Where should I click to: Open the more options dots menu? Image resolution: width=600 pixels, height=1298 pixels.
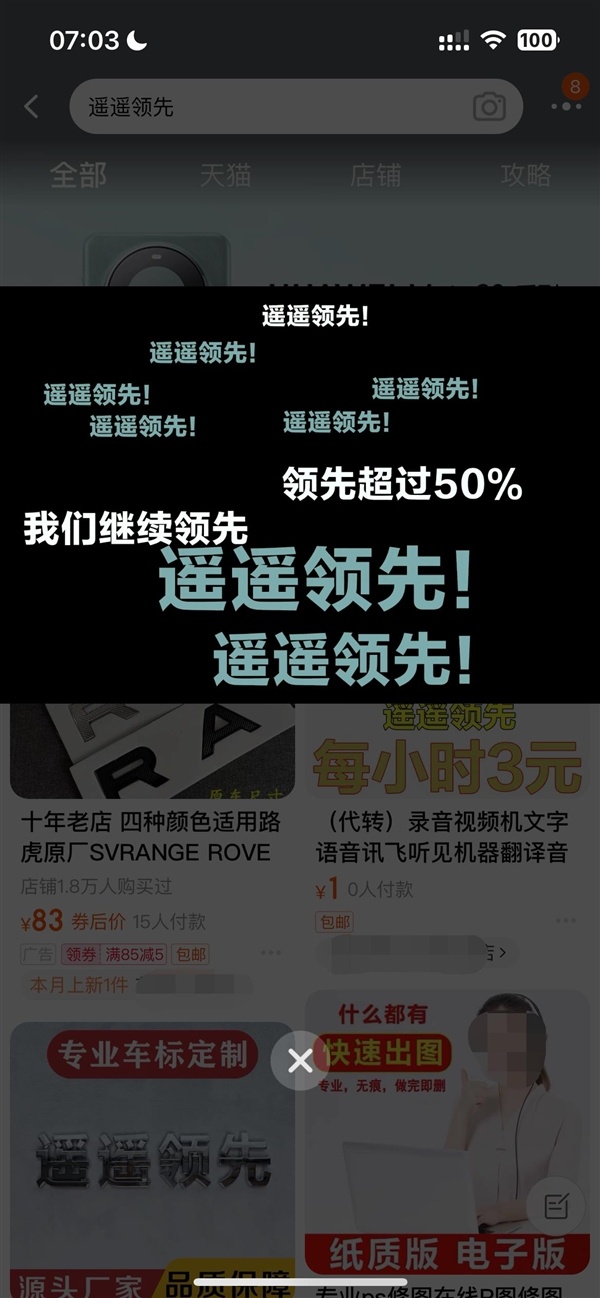pos(566,106)
